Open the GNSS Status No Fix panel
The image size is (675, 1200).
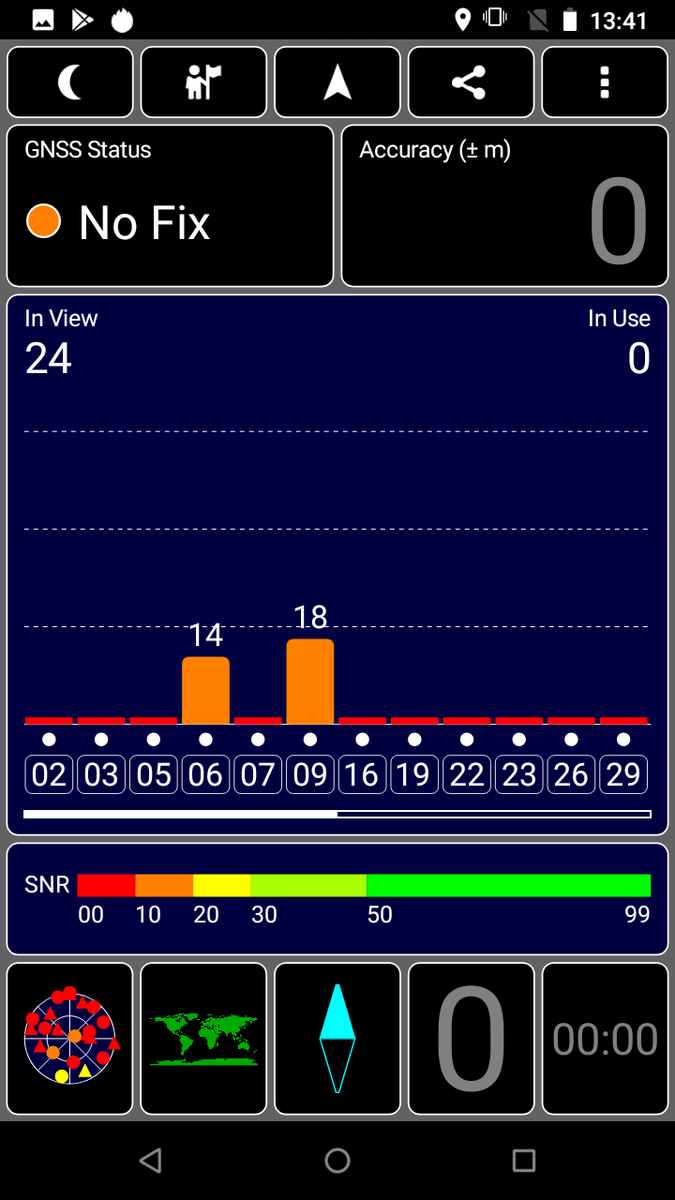click(170, 206)
